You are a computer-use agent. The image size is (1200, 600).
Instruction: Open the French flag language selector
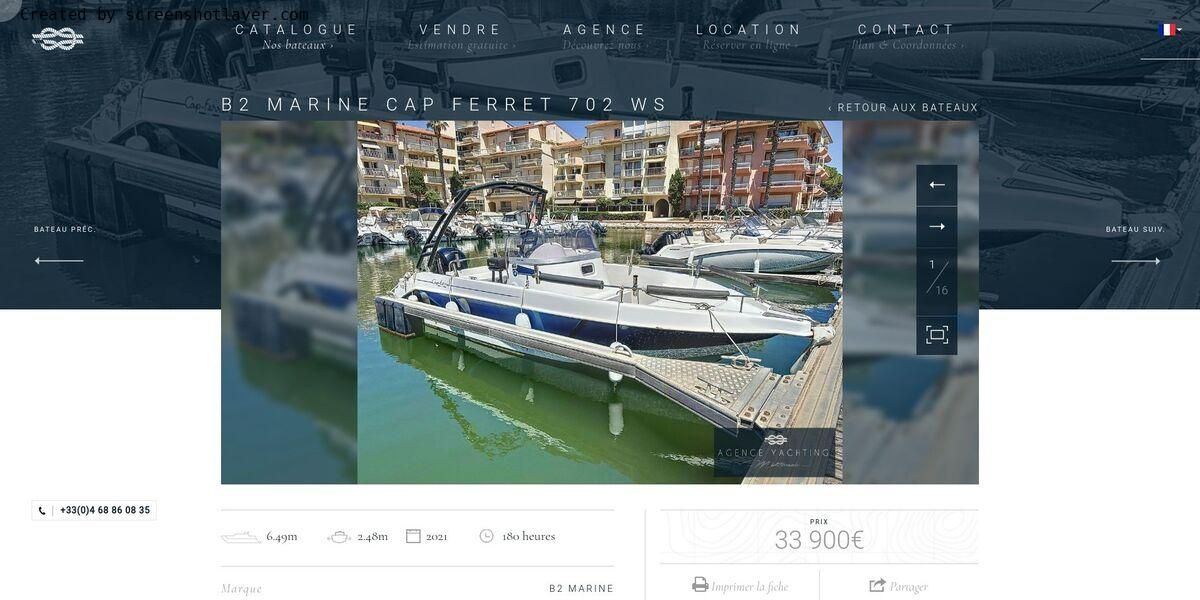pos(1169,30)
